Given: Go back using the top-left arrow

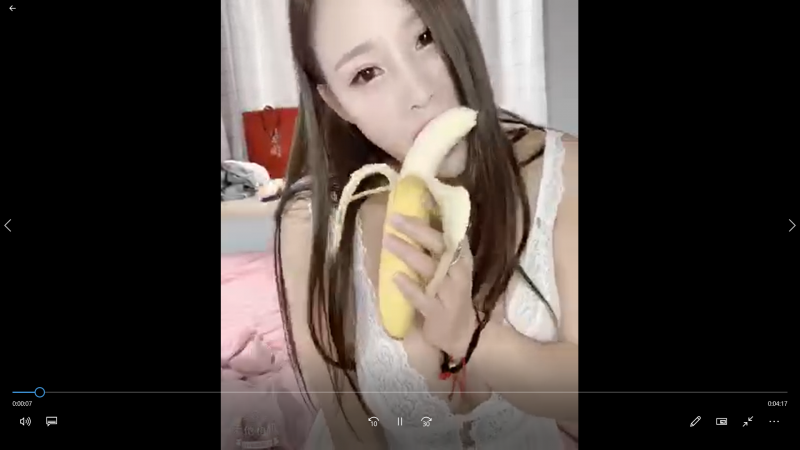Looking at the screenshot, I should pos(12,8).
